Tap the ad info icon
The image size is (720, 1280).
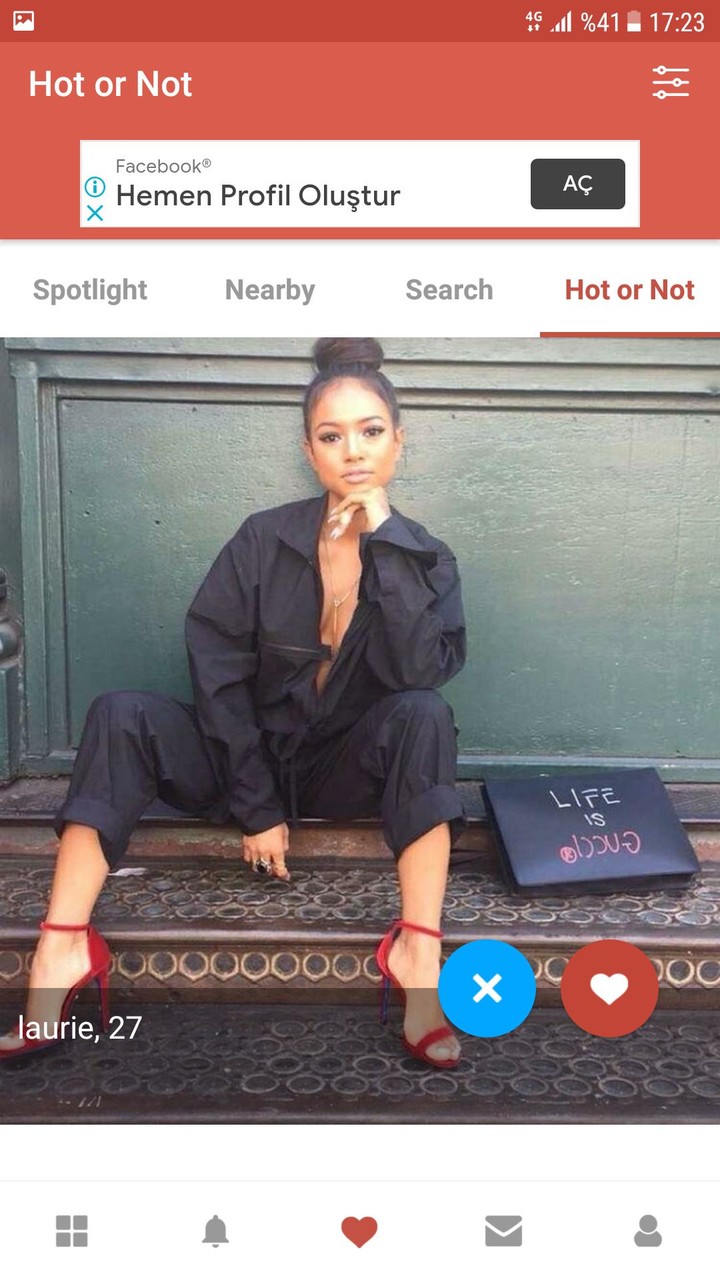coord(95,188)
